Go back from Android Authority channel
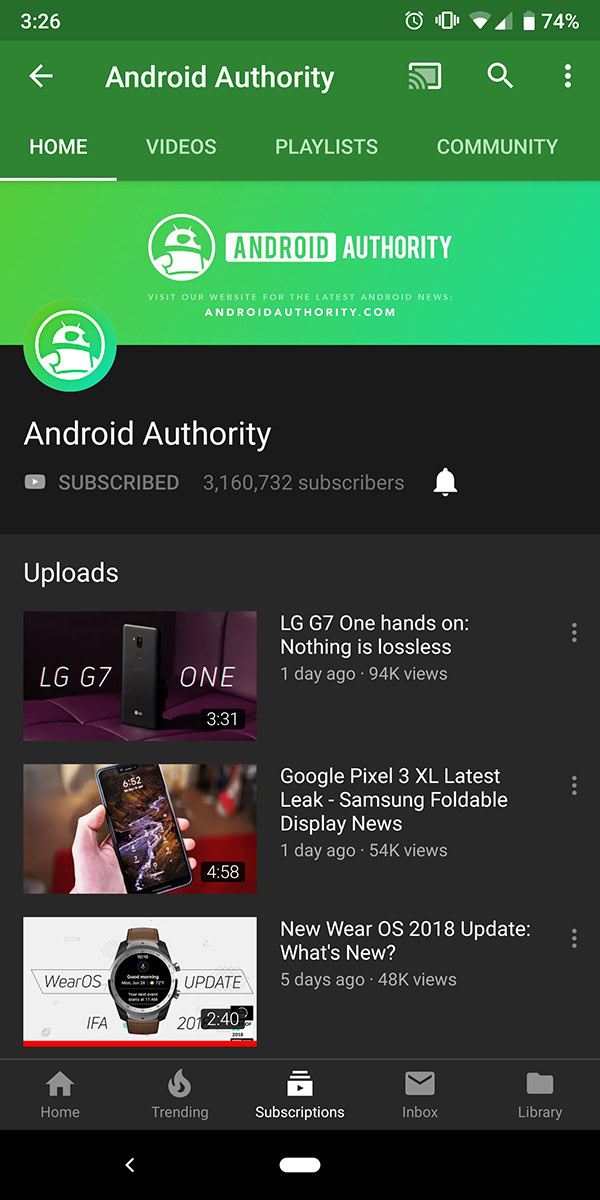The width and height of the screenshot is (600, 1200). click(41, 76)
